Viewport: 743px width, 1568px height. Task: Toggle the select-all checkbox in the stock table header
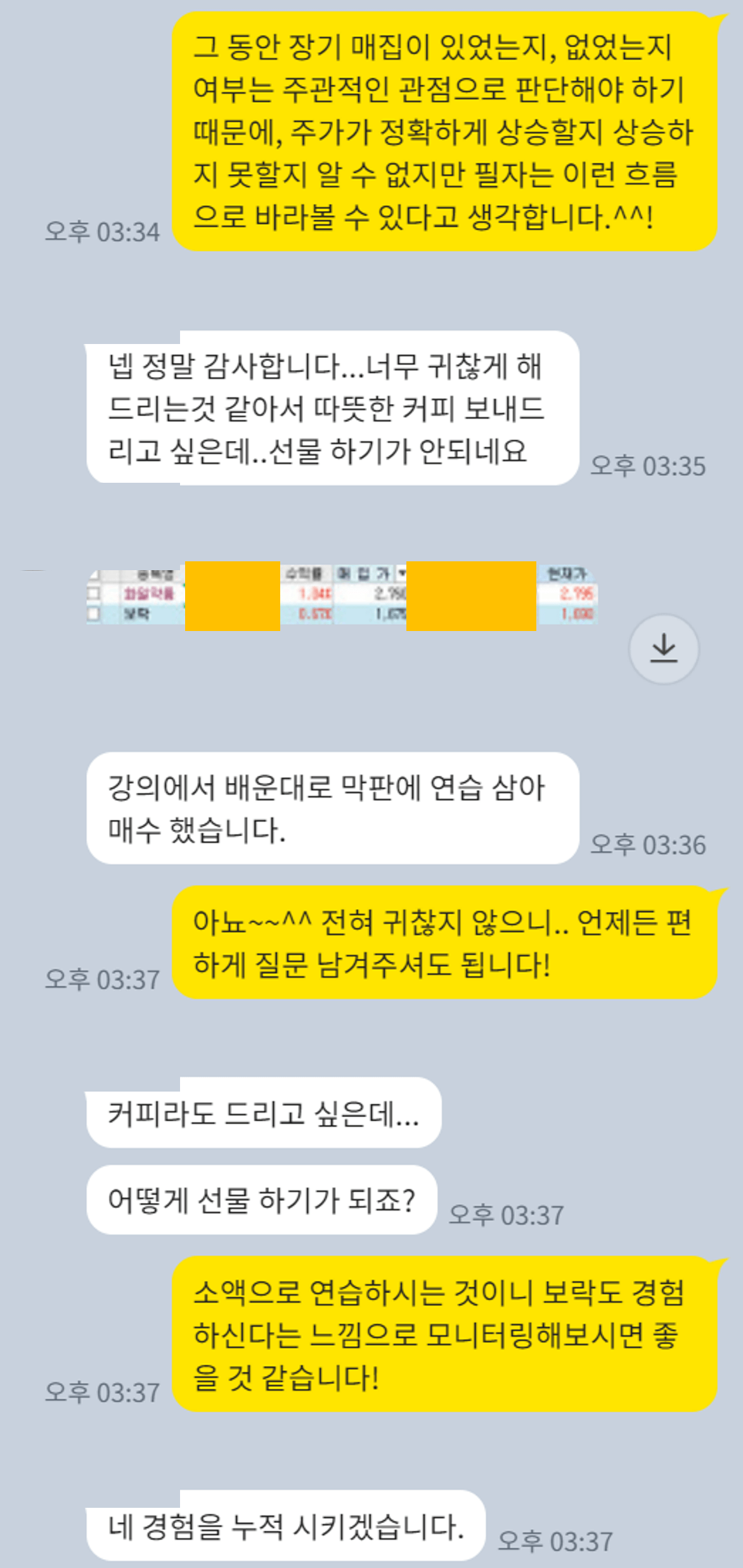tap(93, 573)
